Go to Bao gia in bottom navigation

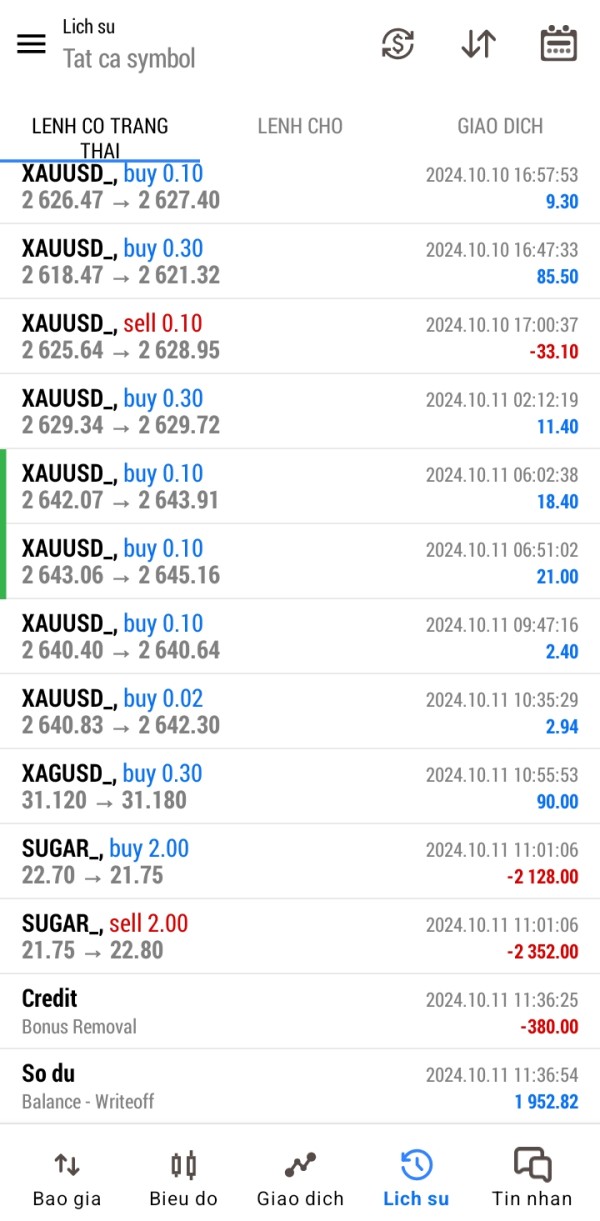point(66,1177)
